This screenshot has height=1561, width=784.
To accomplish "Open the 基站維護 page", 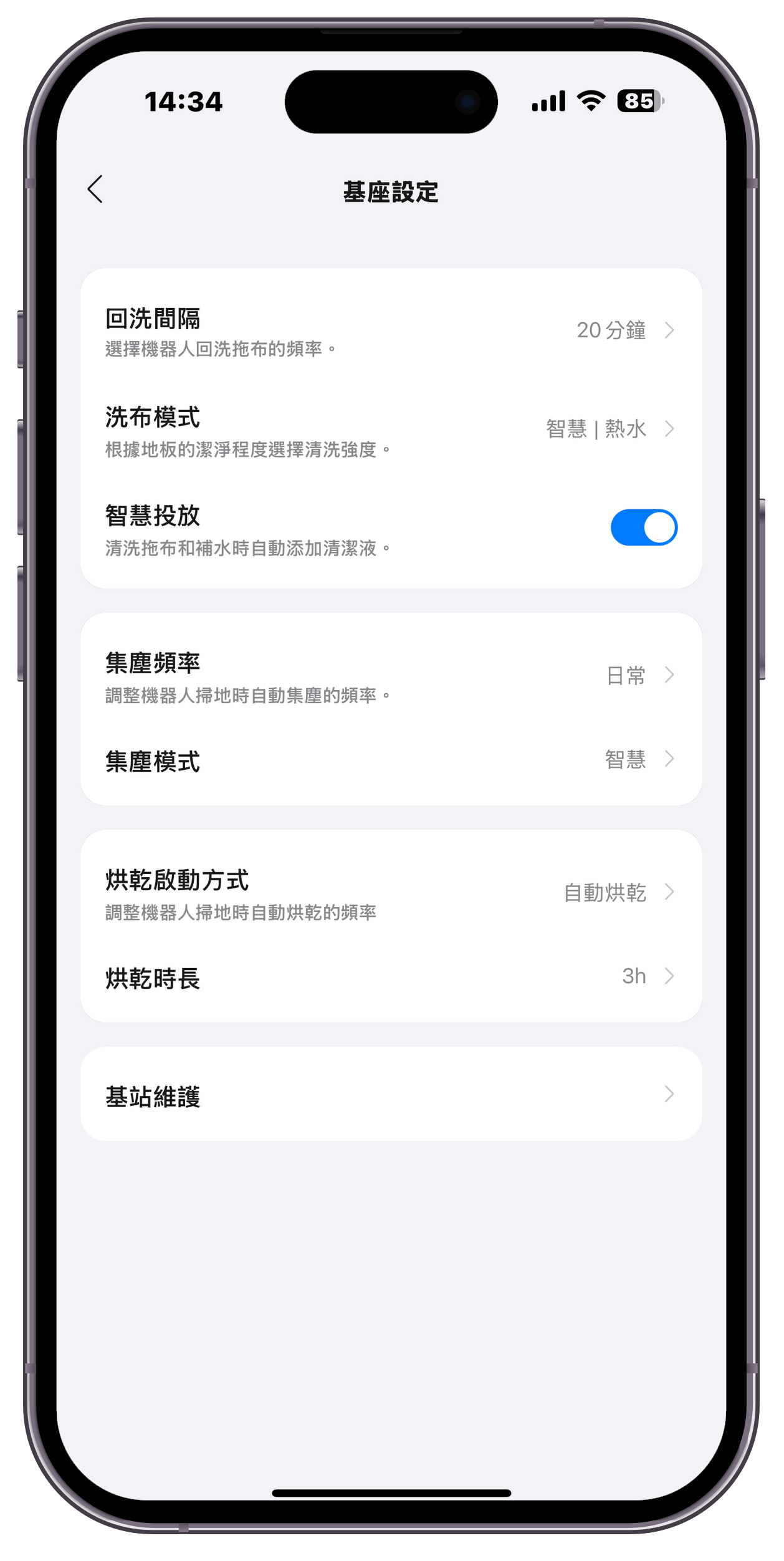I will point(391,1095).
